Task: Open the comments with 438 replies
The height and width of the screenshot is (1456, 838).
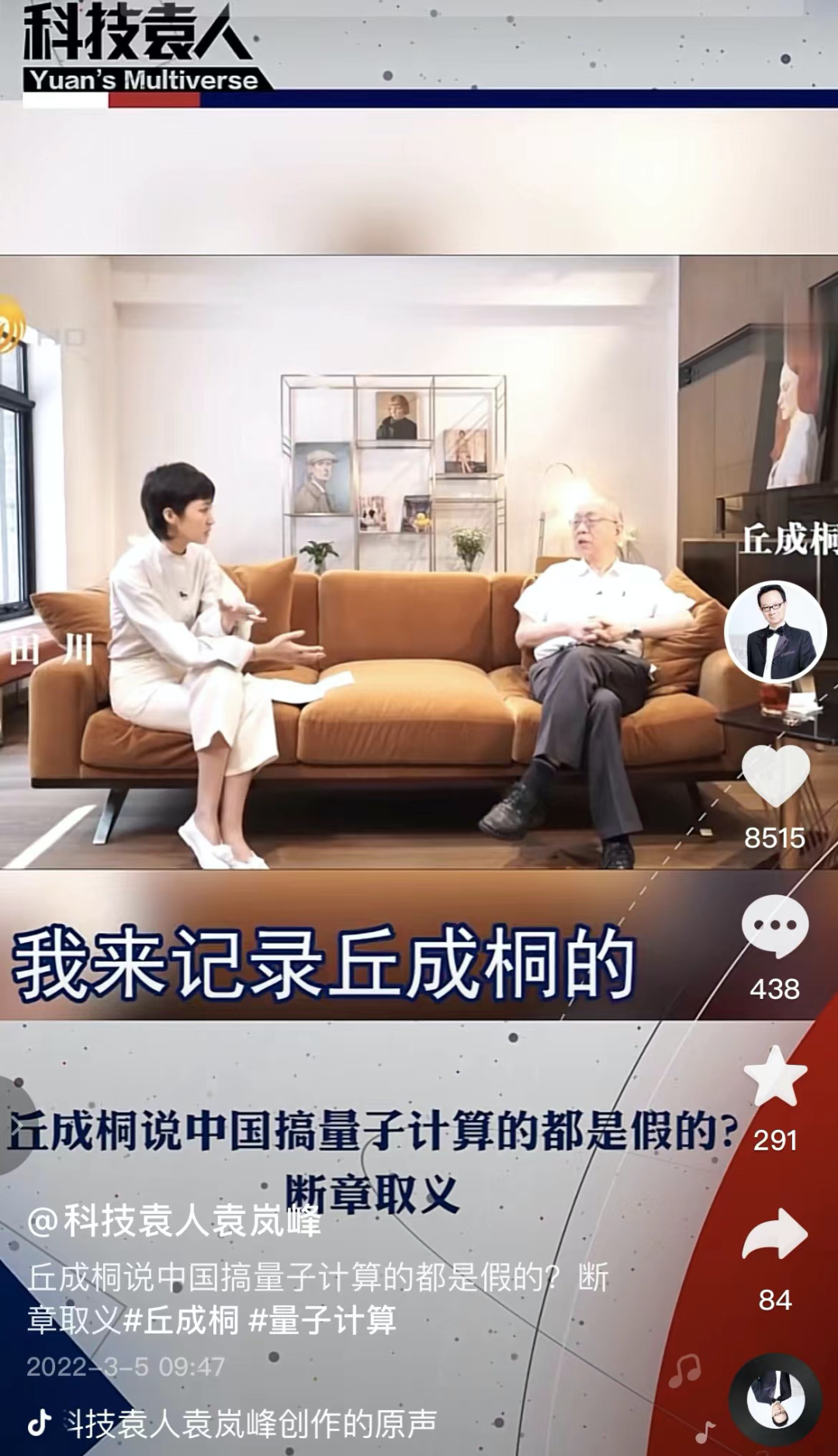Action: (x=775, y=927)
